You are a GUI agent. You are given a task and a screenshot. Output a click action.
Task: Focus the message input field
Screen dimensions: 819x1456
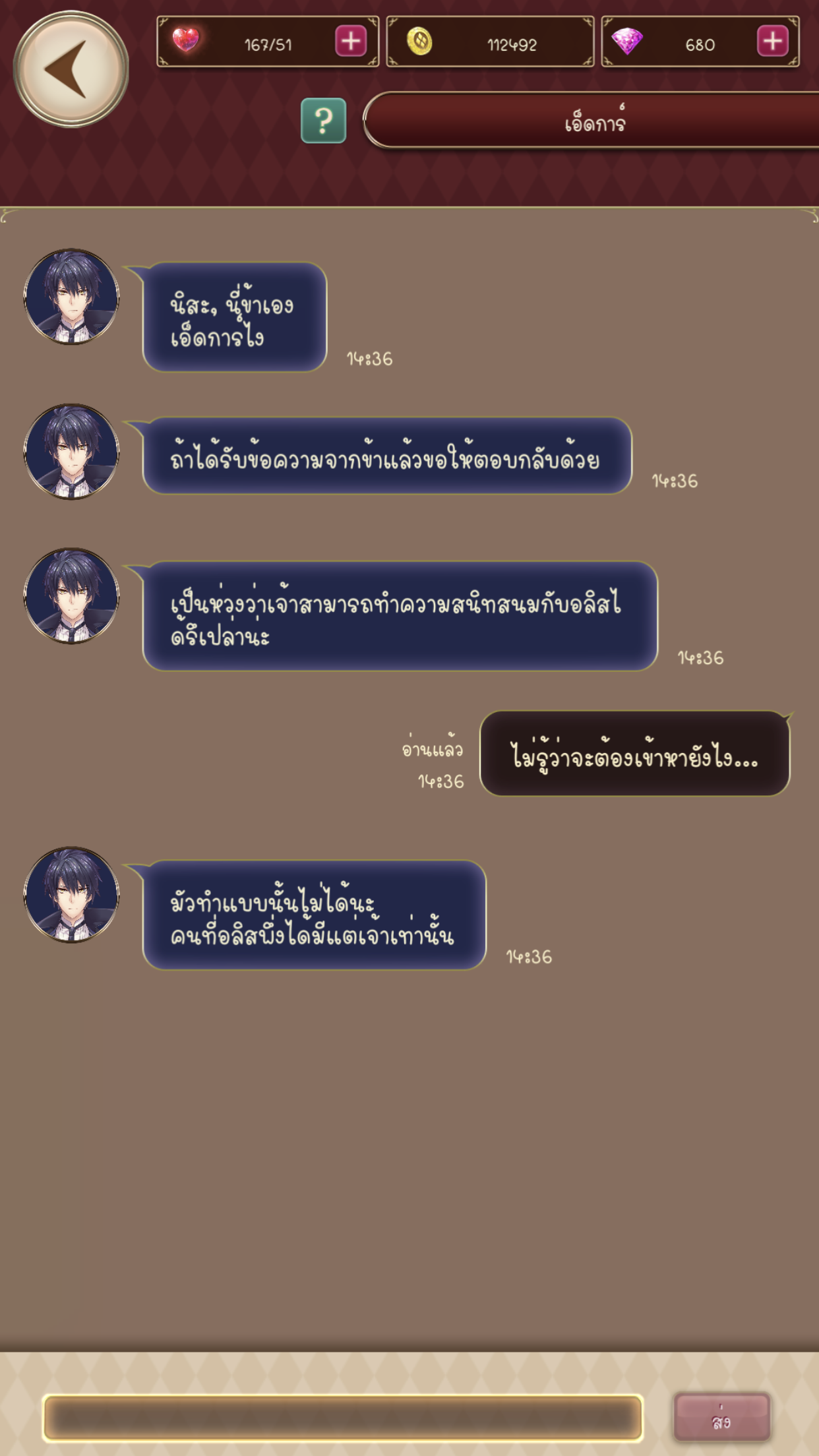pos(343,1416)
